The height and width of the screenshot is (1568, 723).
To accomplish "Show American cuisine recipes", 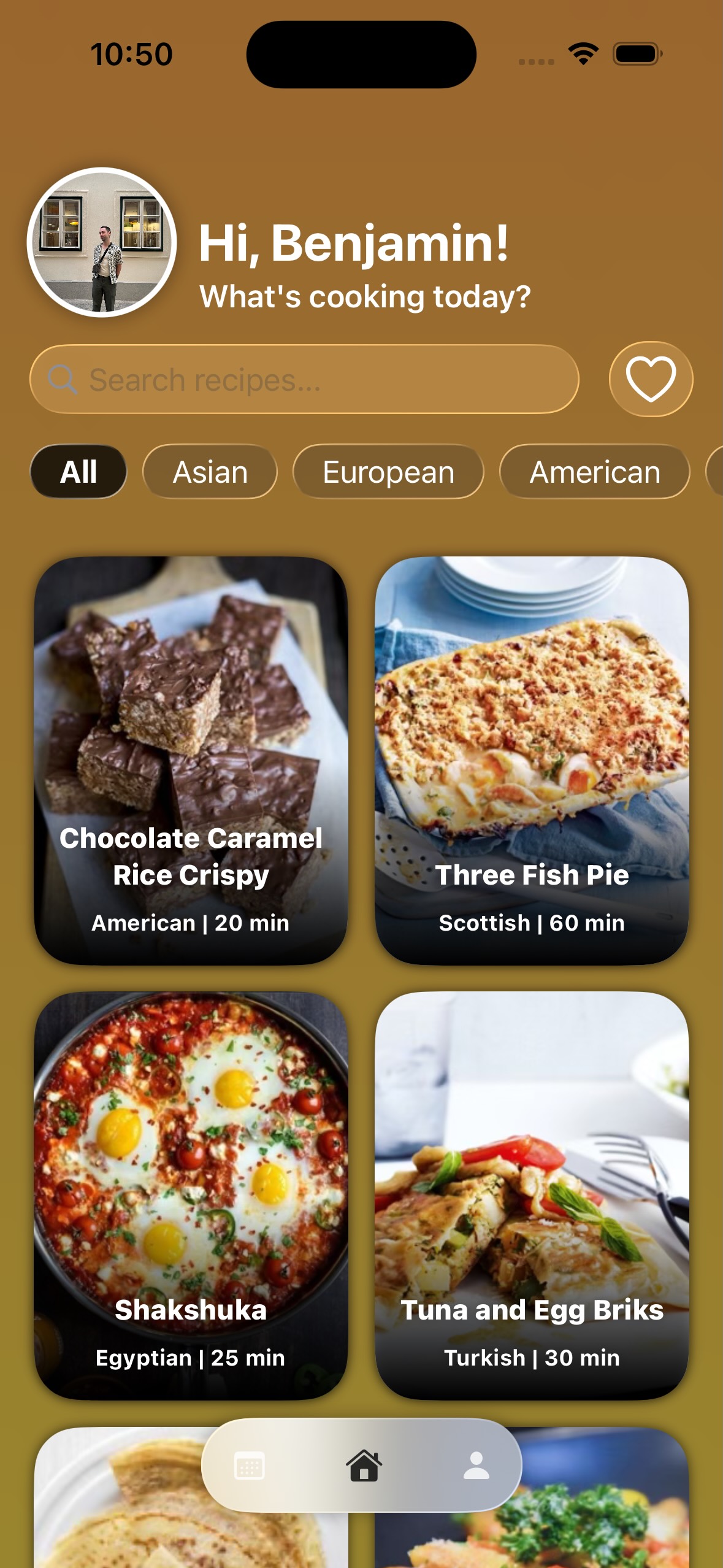I will click(x=594, y=472).
